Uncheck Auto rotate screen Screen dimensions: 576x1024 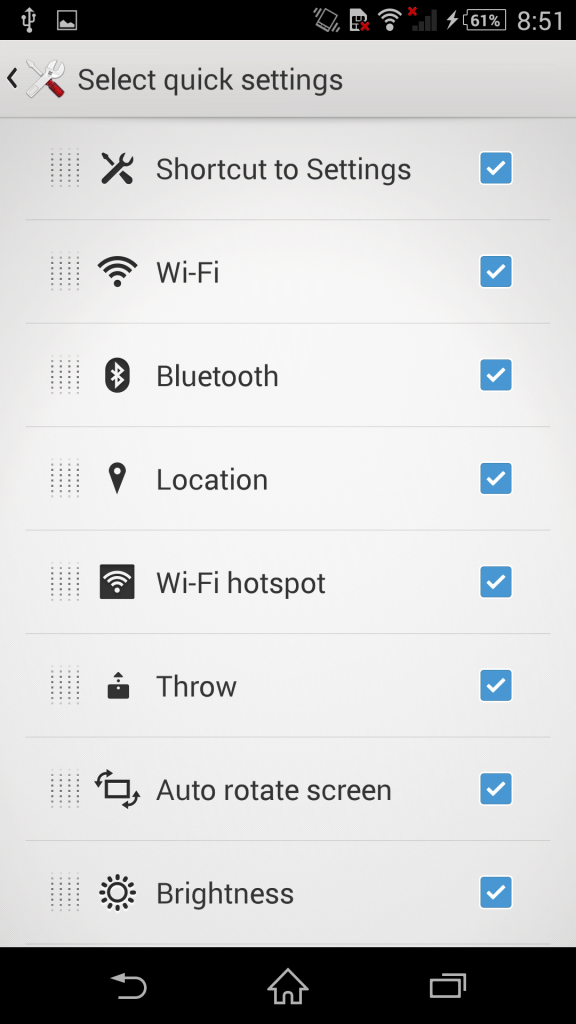(496, 788)
